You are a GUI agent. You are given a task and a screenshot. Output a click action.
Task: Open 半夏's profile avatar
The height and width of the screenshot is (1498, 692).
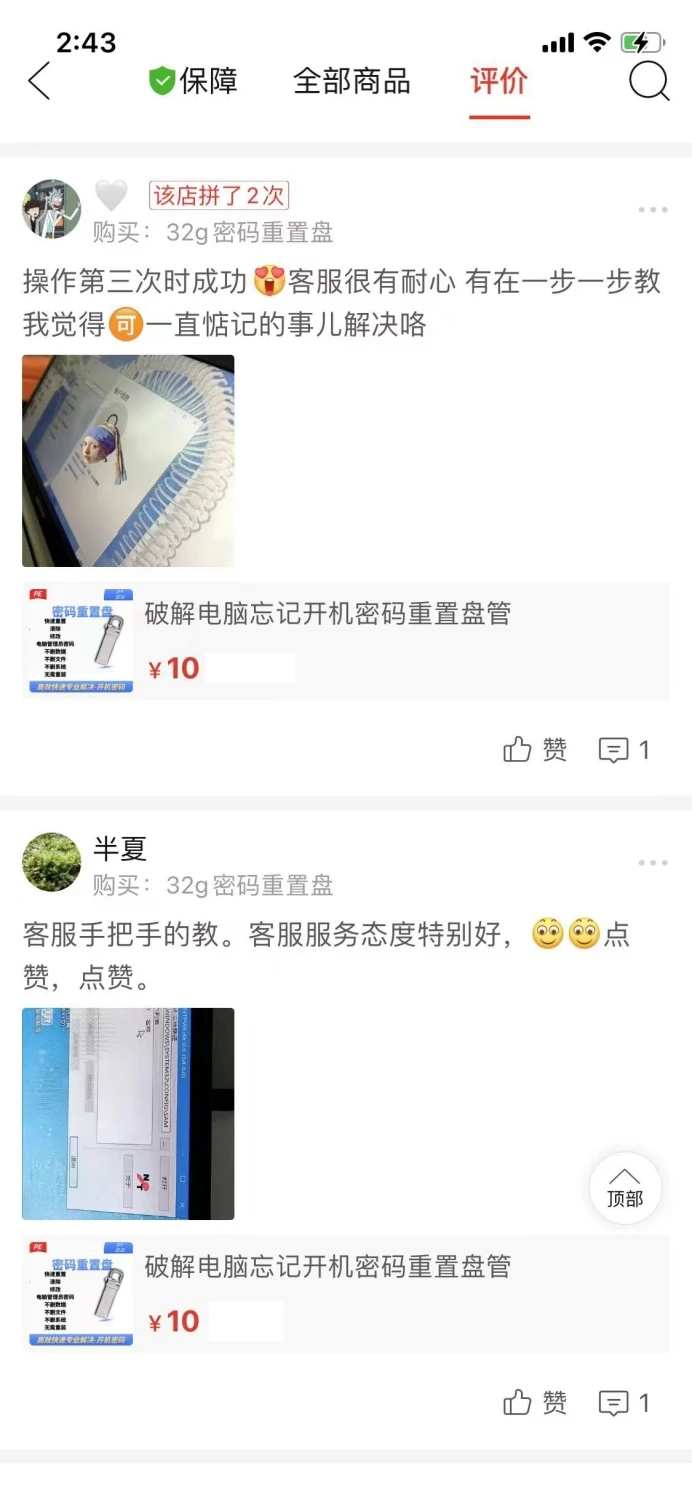(x=52, y=862)
